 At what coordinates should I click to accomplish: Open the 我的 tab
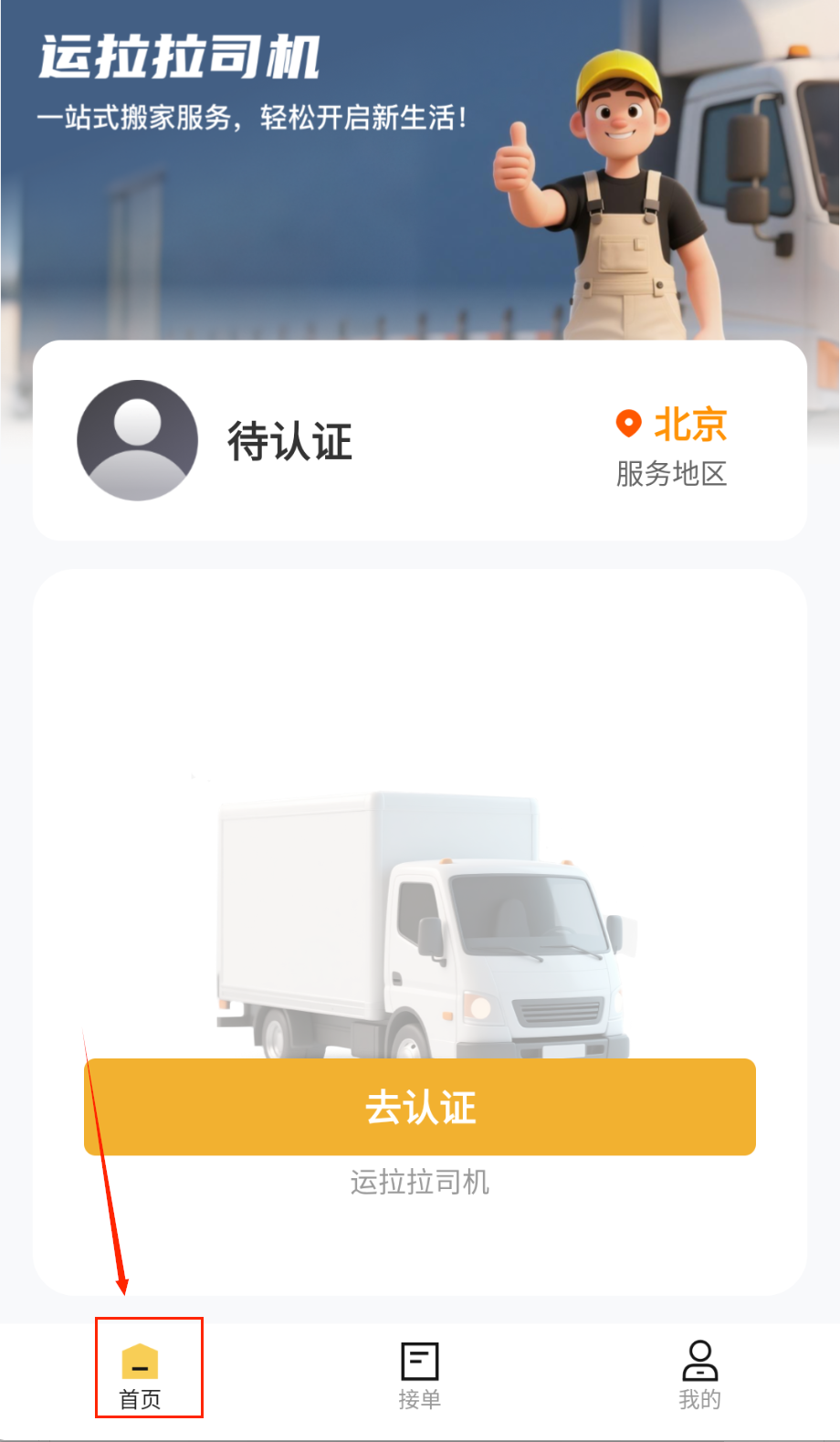[x=699, y=1374]
